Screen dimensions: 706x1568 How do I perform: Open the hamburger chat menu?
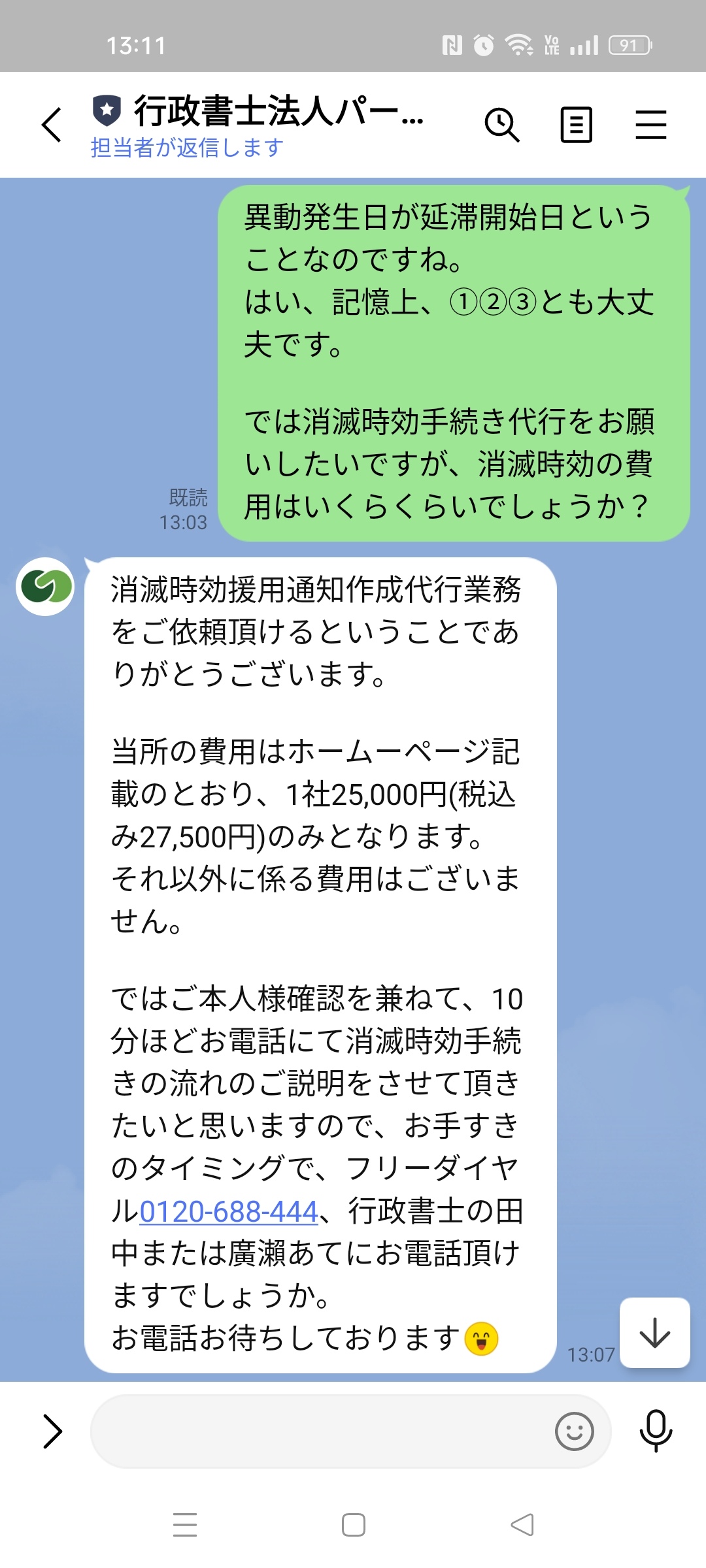(651, 124)
